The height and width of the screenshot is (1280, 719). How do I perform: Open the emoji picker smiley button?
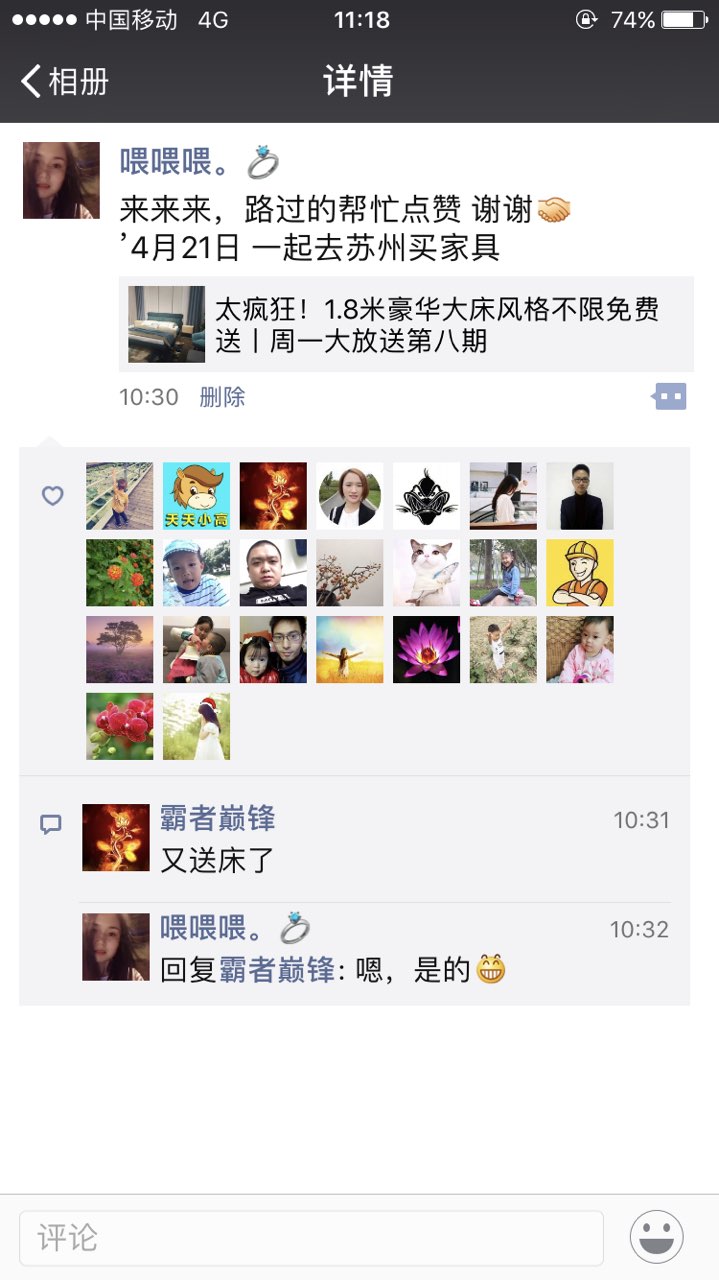click(x=656, y=1237)
